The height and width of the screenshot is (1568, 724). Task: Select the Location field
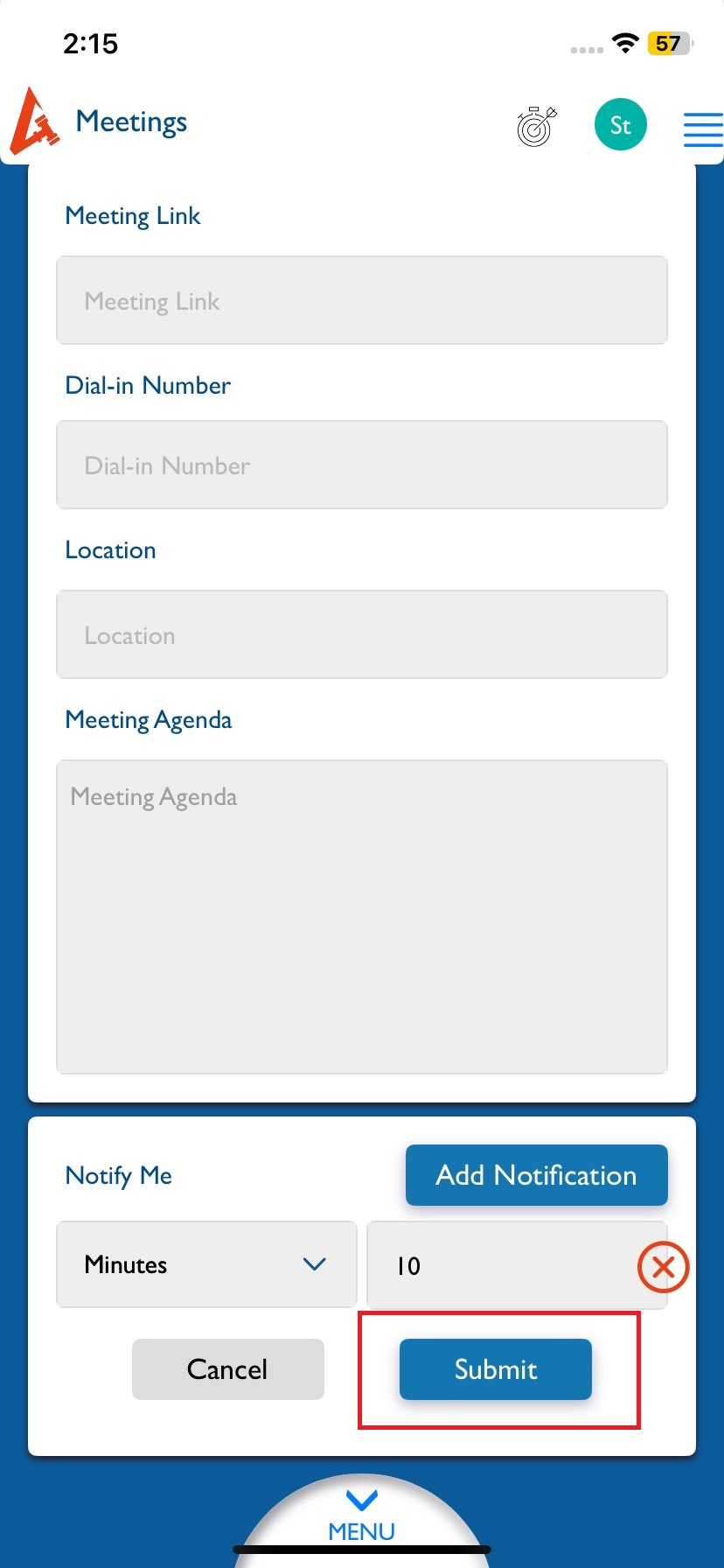click(x=362, y=635)
